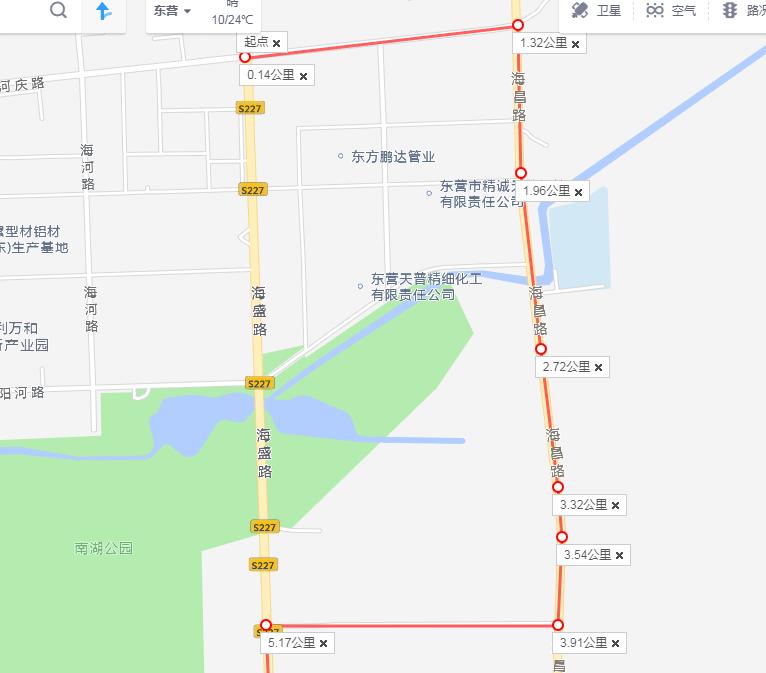The image size is (766, 673).
Task: Delete the 3.91公里 measurement point
Action: point(615,643)
